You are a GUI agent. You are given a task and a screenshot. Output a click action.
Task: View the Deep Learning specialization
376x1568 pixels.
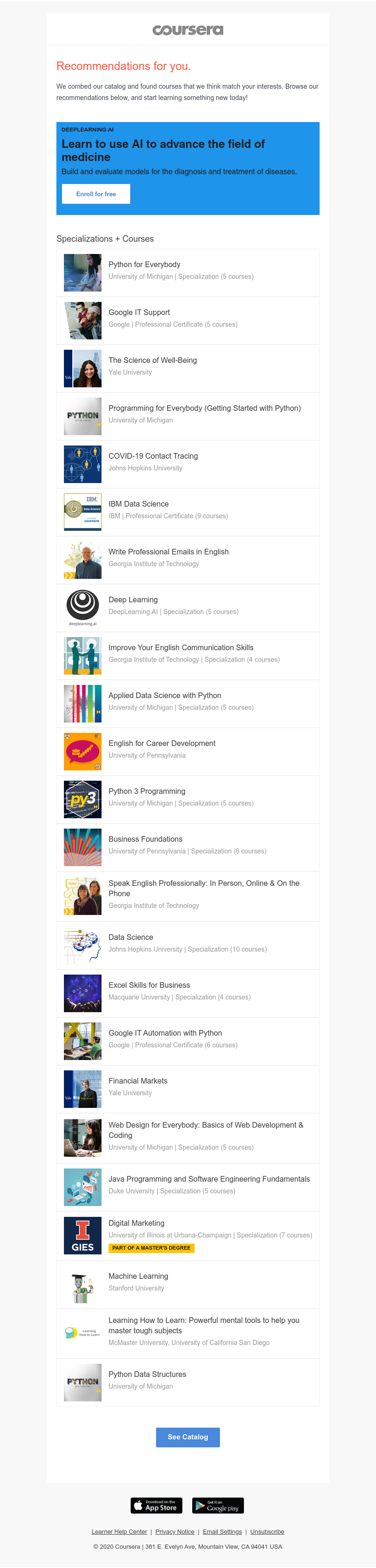point(133,600)
